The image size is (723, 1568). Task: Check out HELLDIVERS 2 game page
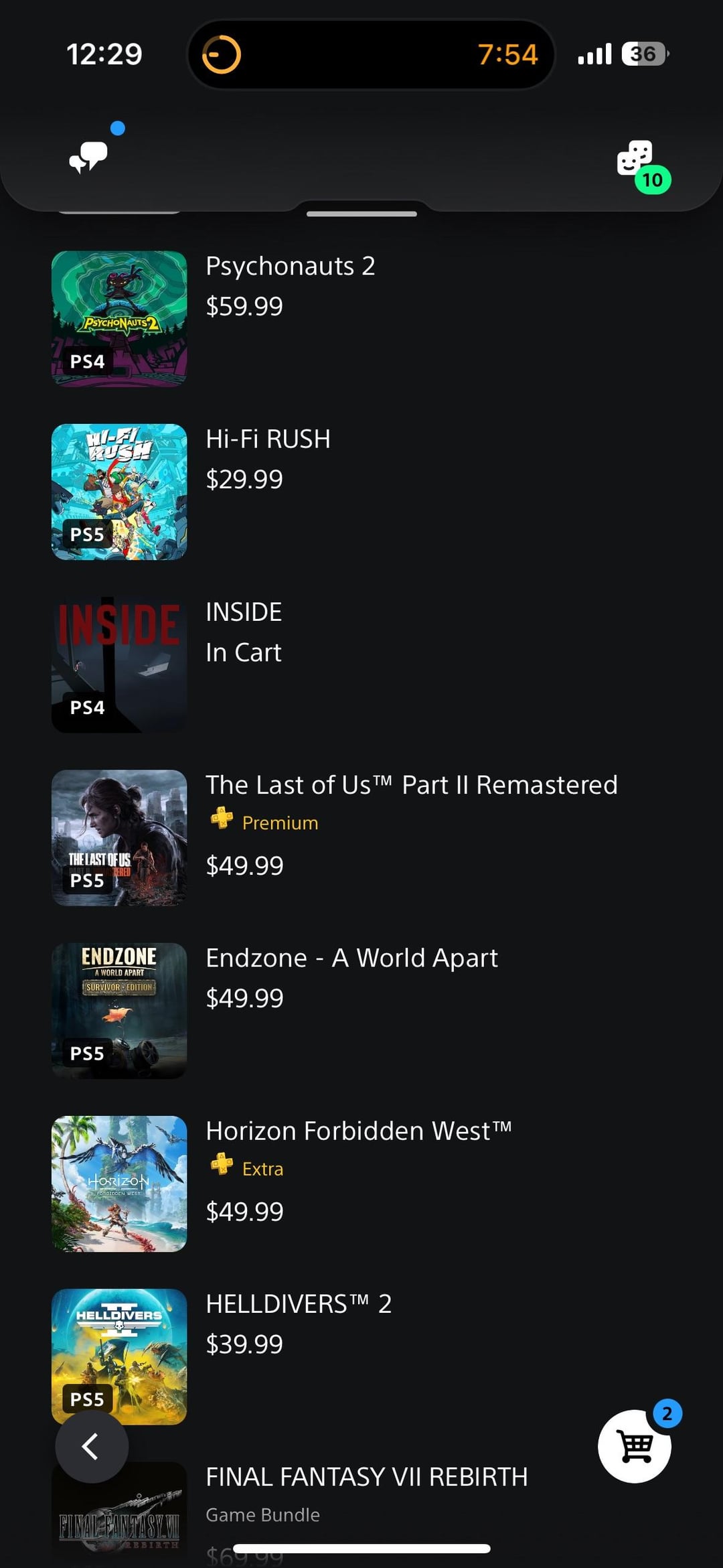pos(299,1304)
